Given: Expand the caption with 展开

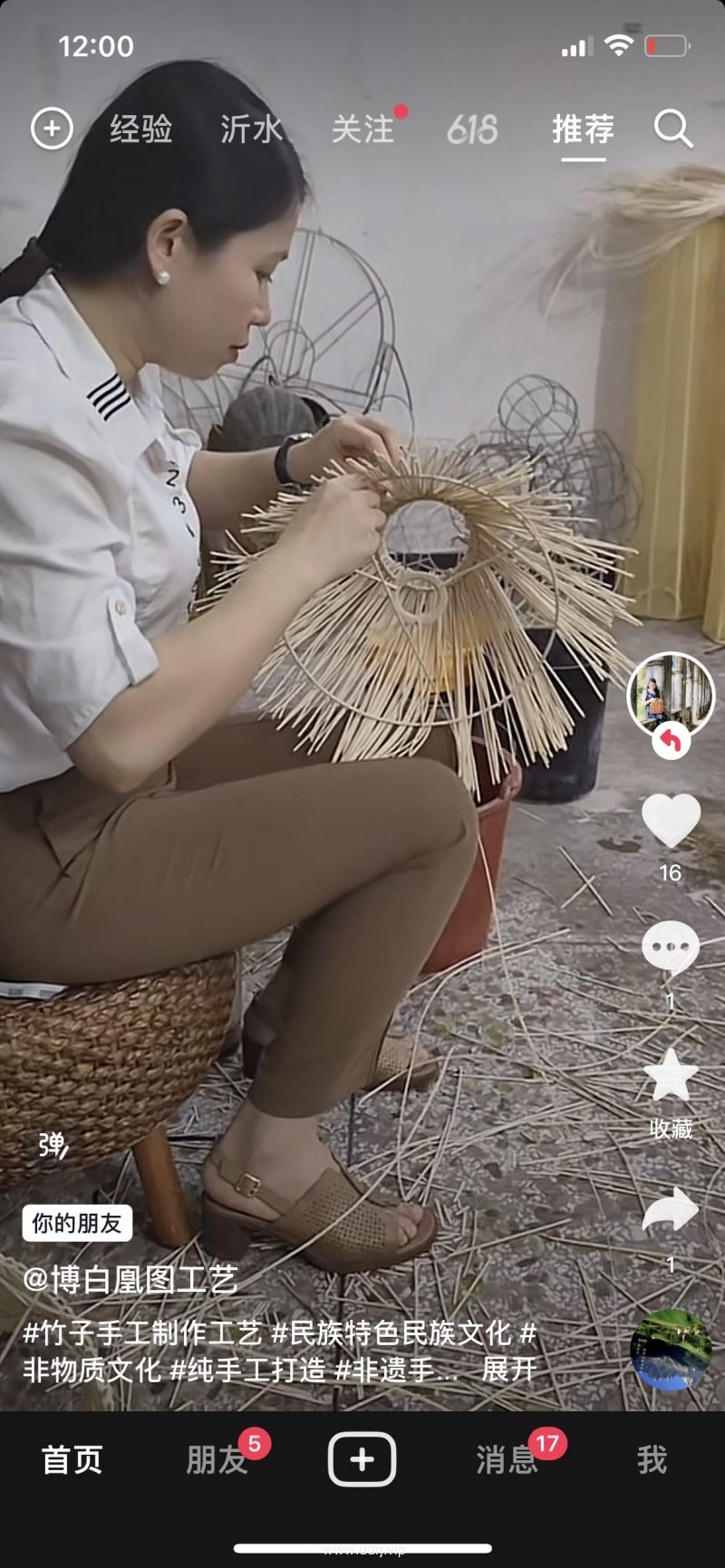Looking at the screenshot, I should tap(508, 1369).
